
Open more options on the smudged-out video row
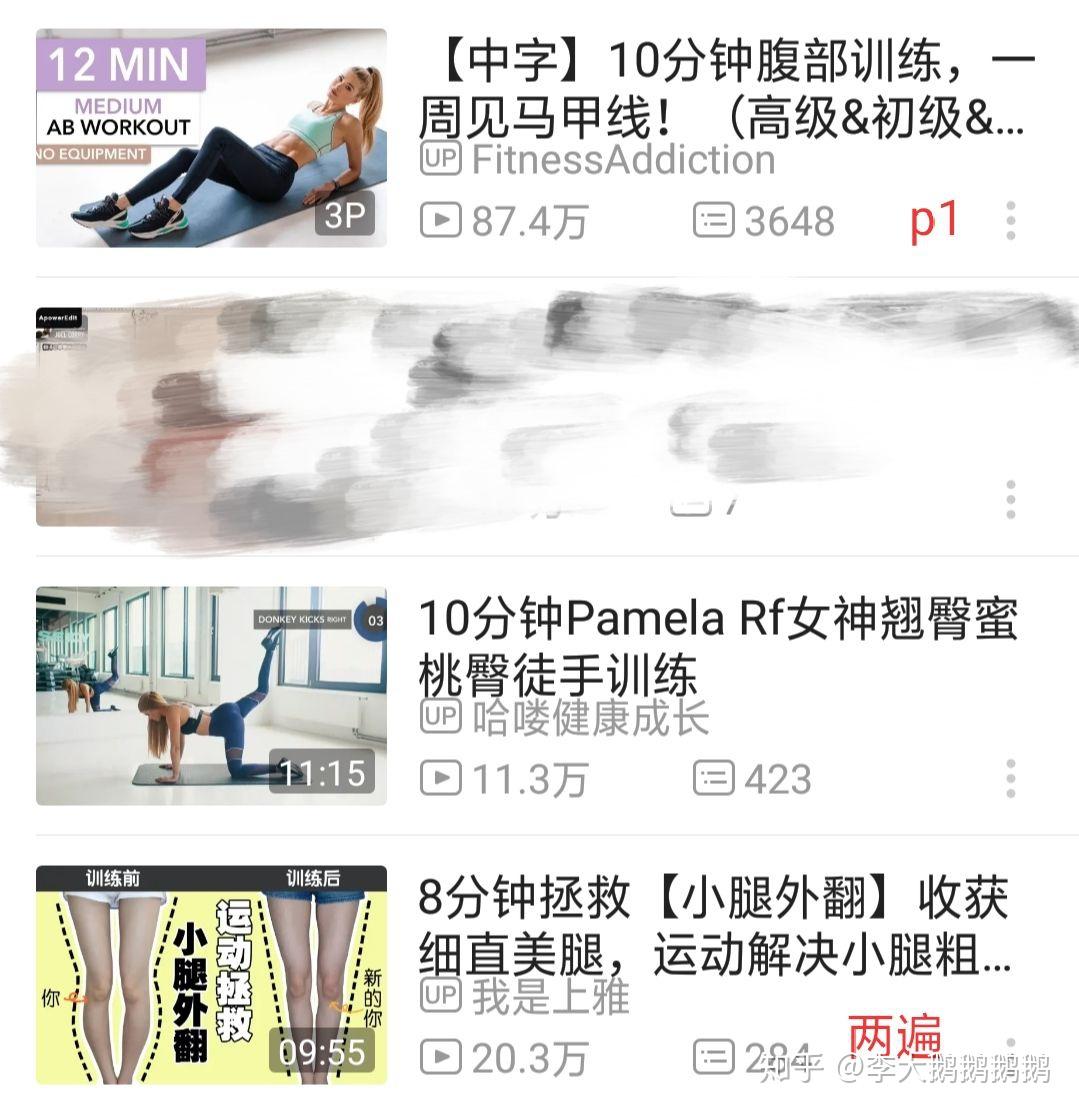coord(1011,499)
